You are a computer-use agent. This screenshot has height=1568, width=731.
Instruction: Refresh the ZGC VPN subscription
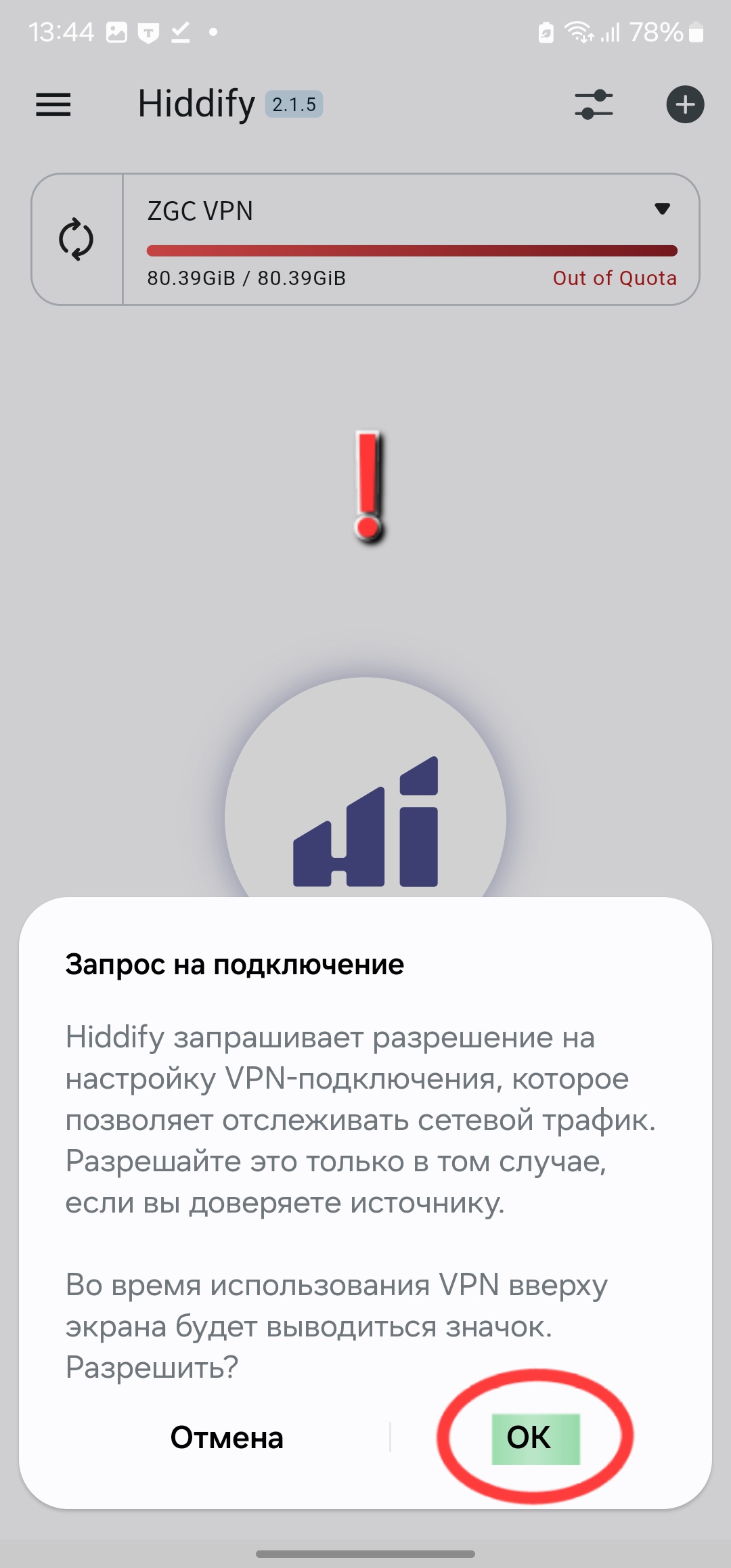click(x=76, y=239)
